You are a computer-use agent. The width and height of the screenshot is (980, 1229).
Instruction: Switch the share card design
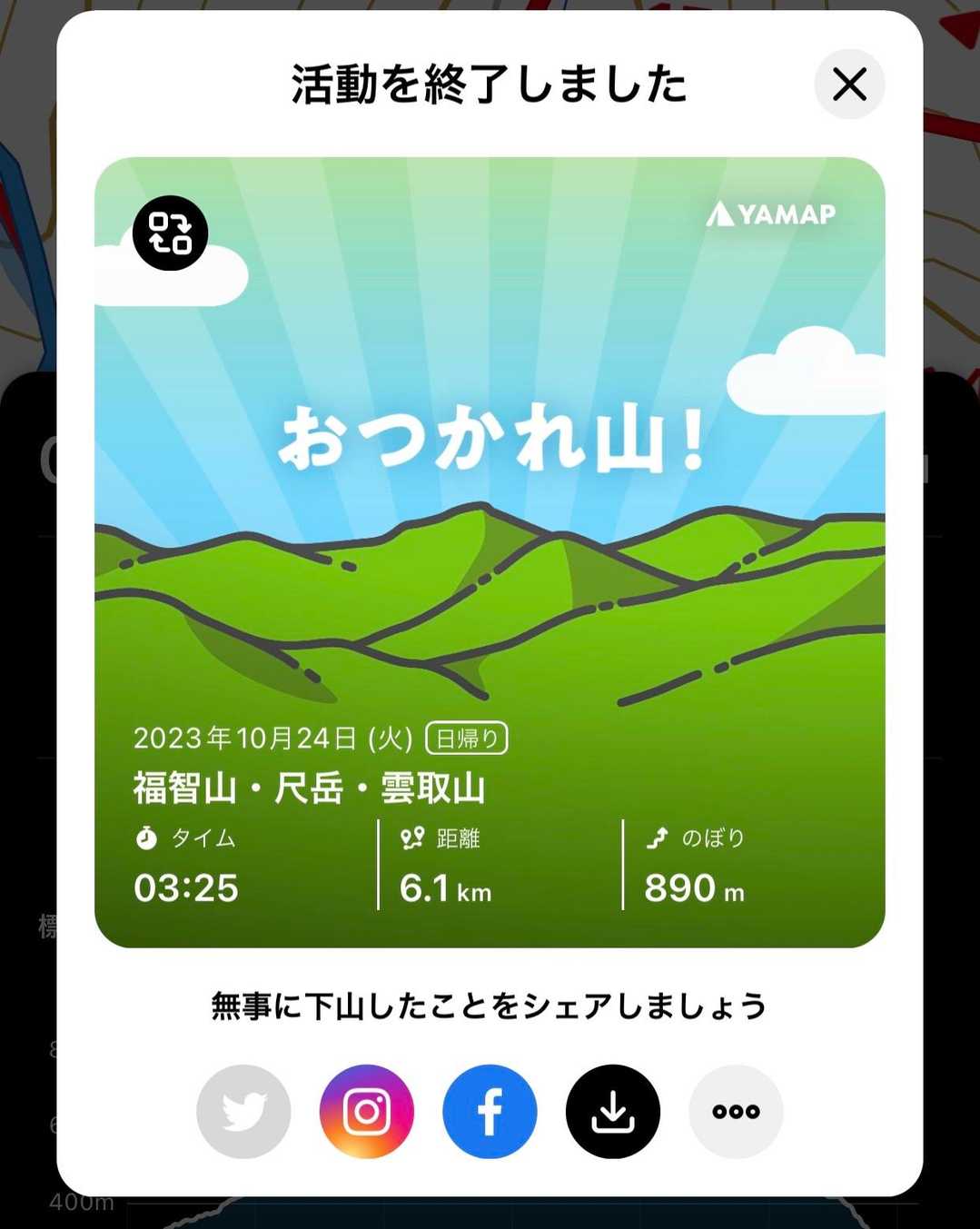click(x=171, y=233)
